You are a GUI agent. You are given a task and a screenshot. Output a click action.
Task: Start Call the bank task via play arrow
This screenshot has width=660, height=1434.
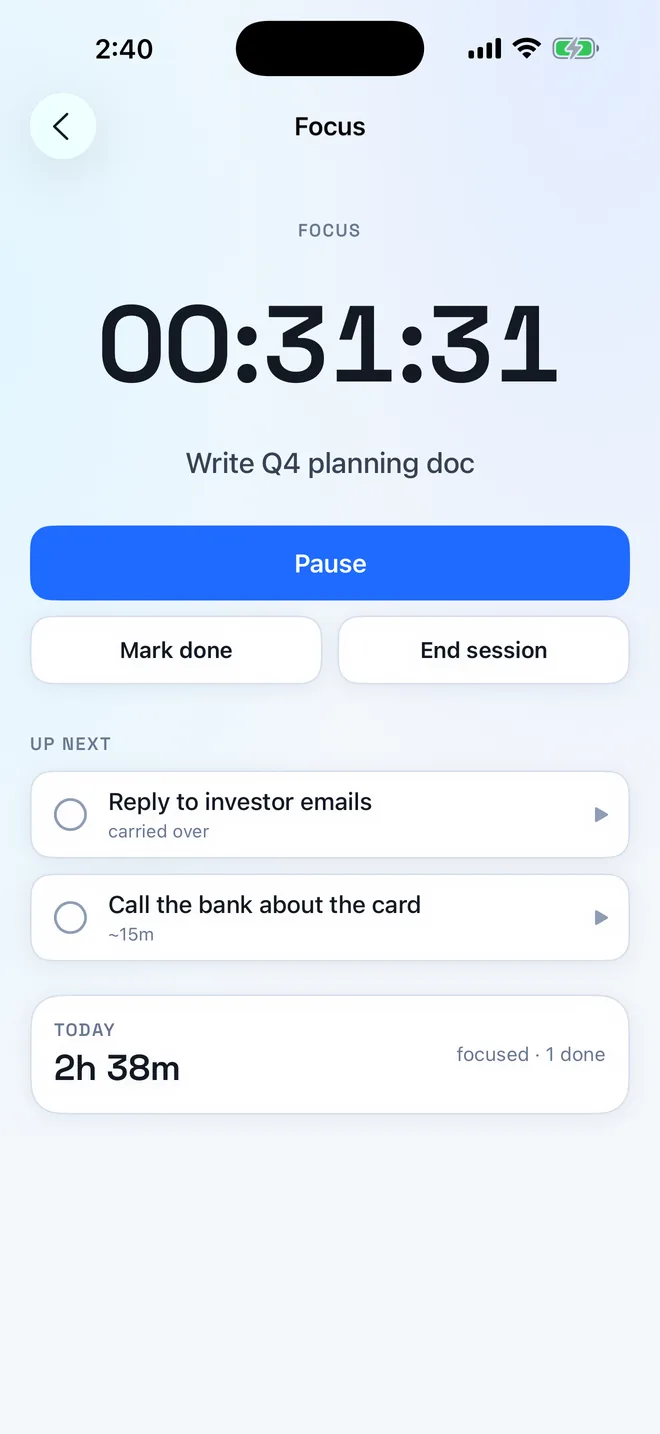pos(601,917)
